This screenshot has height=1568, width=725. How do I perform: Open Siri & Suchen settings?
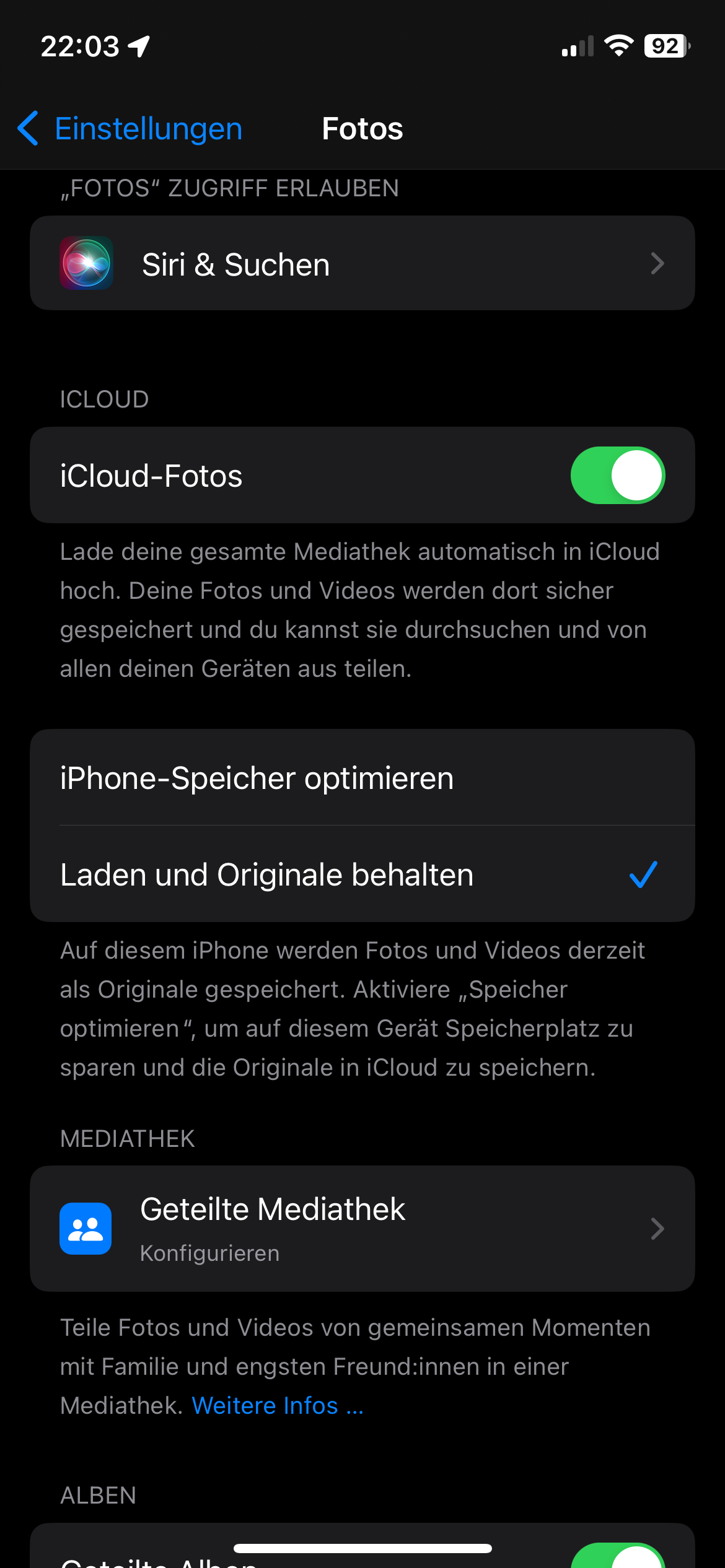(x=362, y=263)
